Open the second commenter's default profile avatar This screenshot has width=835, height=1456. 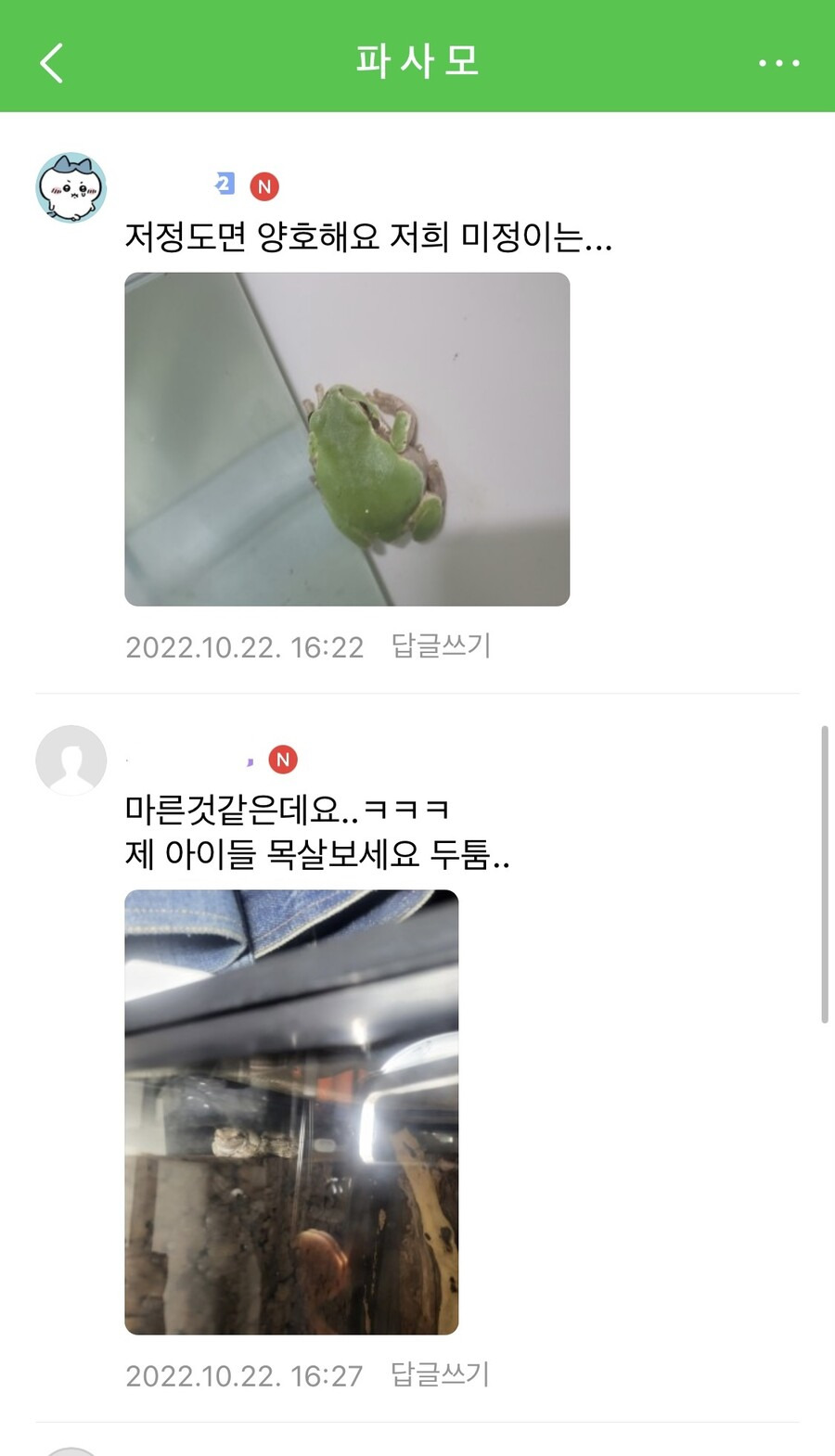pos(71,760)
